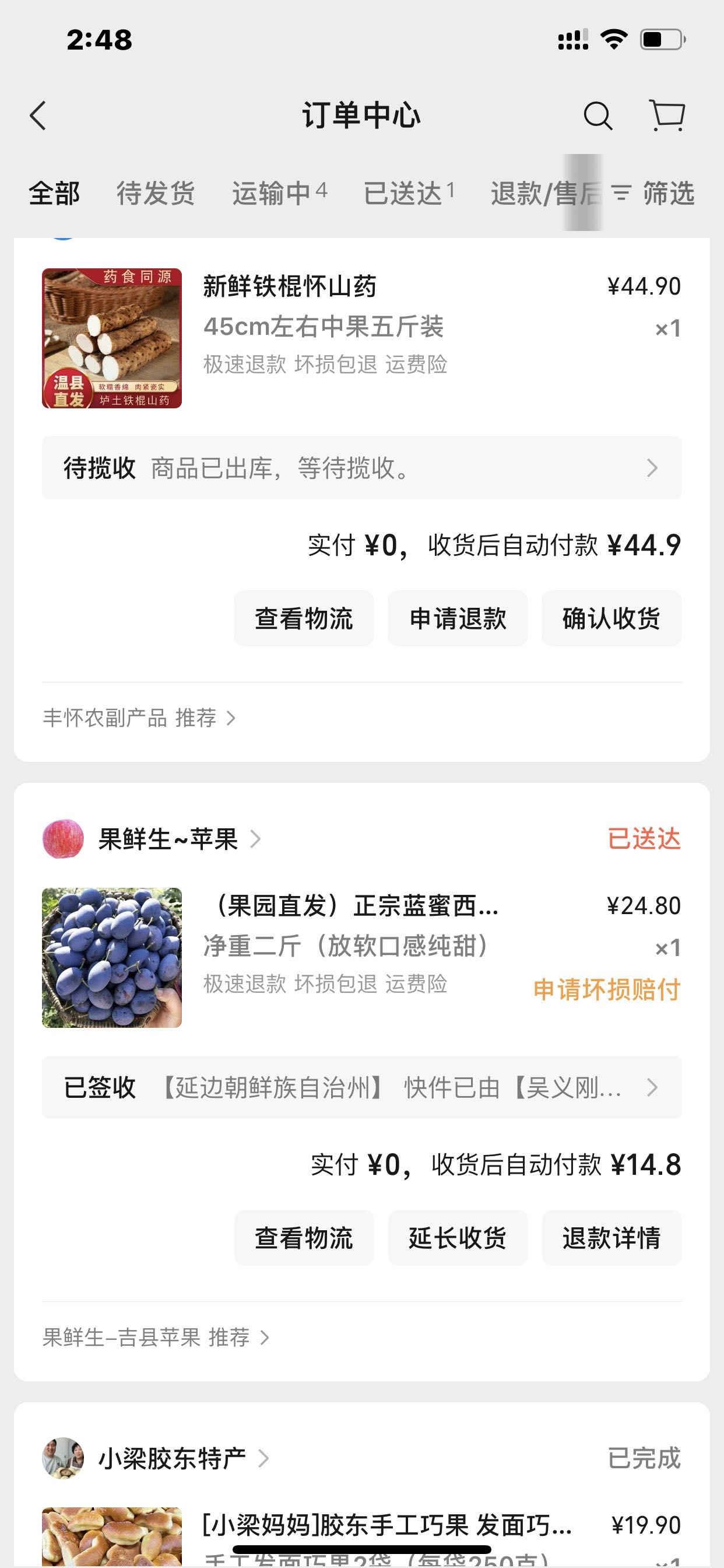Tap 查看物流 for the yam order
Viewport: 724px width, 1568px height.
pyautogui.click(x=304, y=618)
